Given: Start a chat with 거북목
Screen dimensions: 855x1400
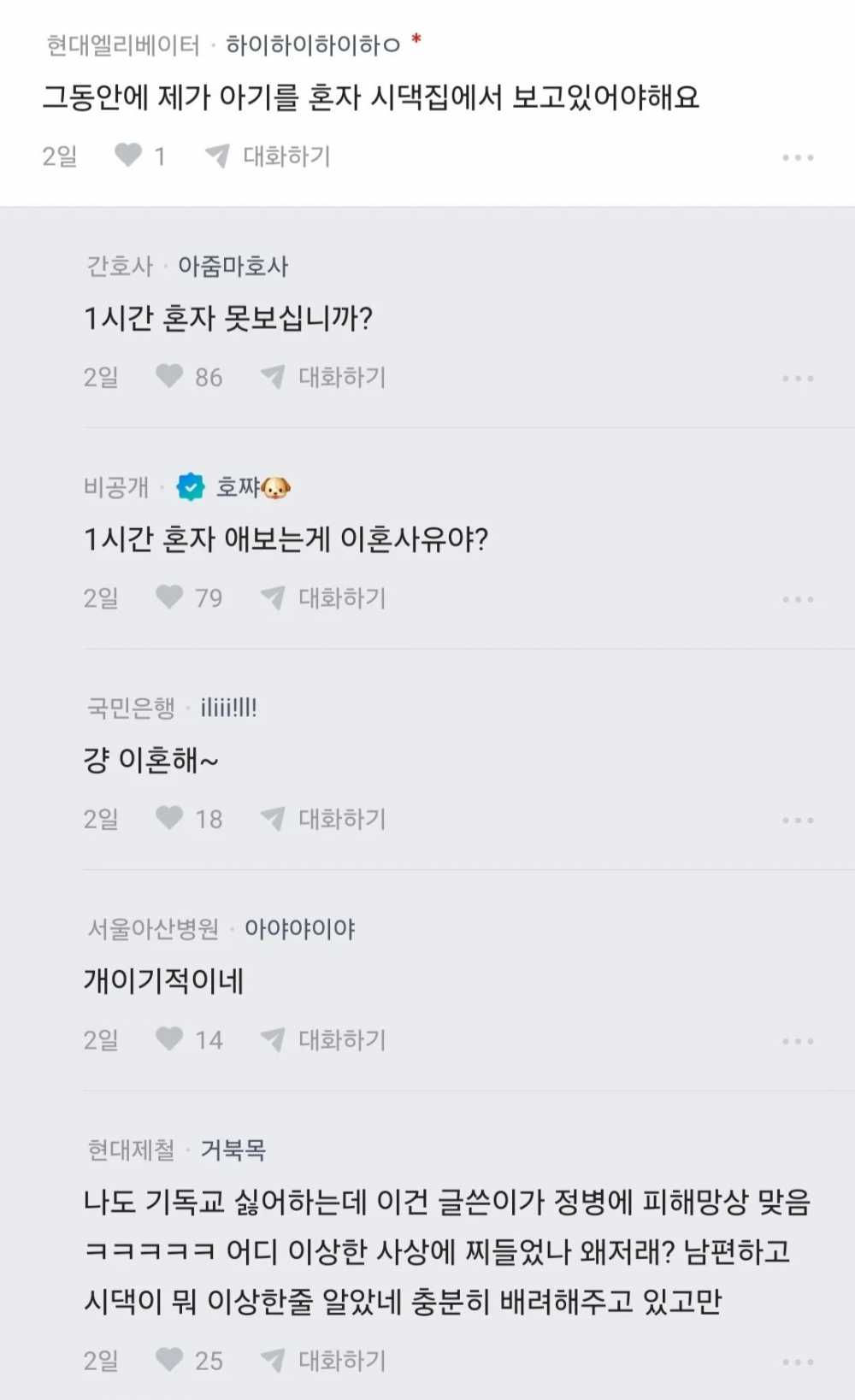Looking at the screenshot, I should click(x=323, y=1360).
